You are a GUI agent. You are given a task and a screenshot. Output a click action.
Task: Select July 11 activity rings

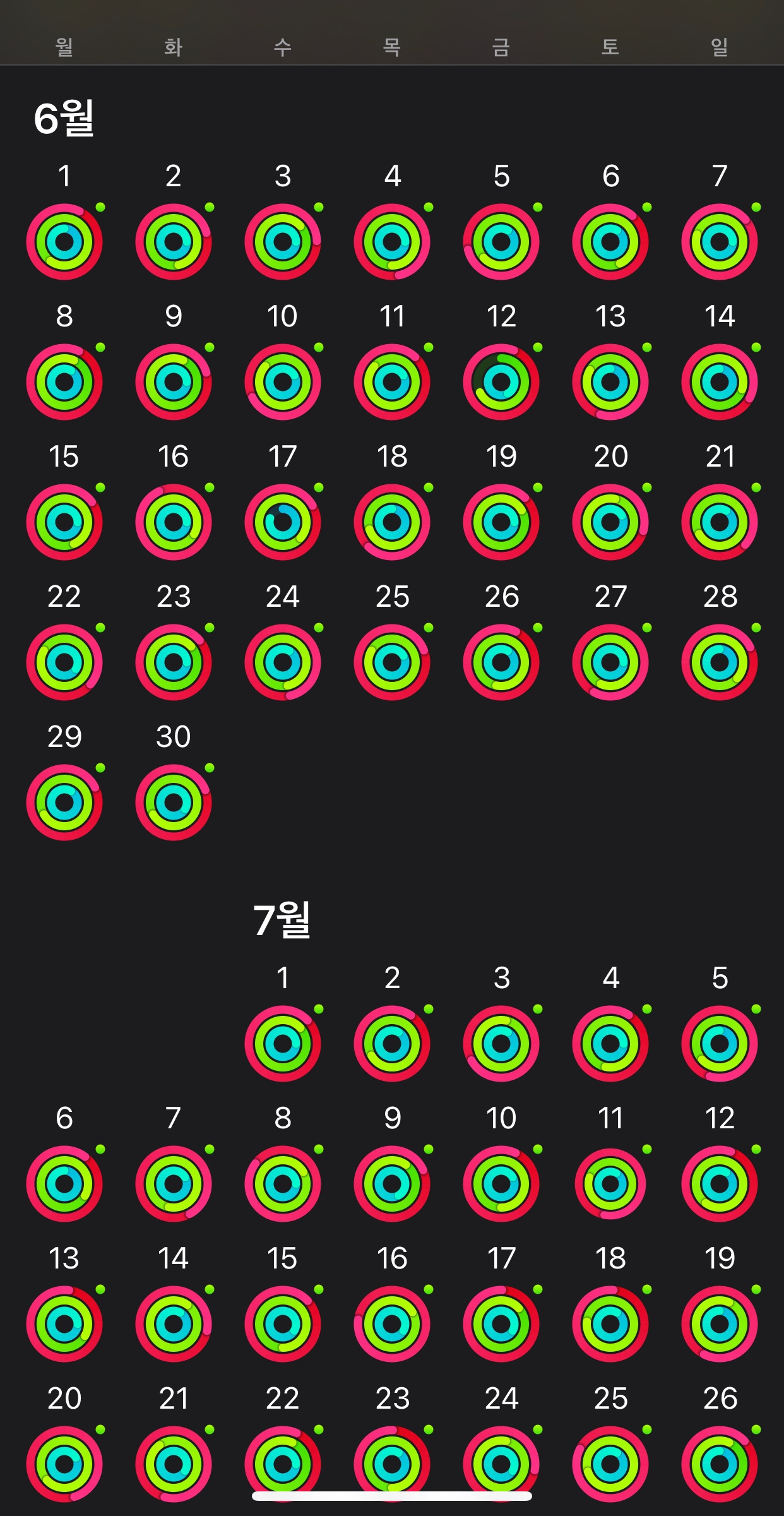point(610,1184)
